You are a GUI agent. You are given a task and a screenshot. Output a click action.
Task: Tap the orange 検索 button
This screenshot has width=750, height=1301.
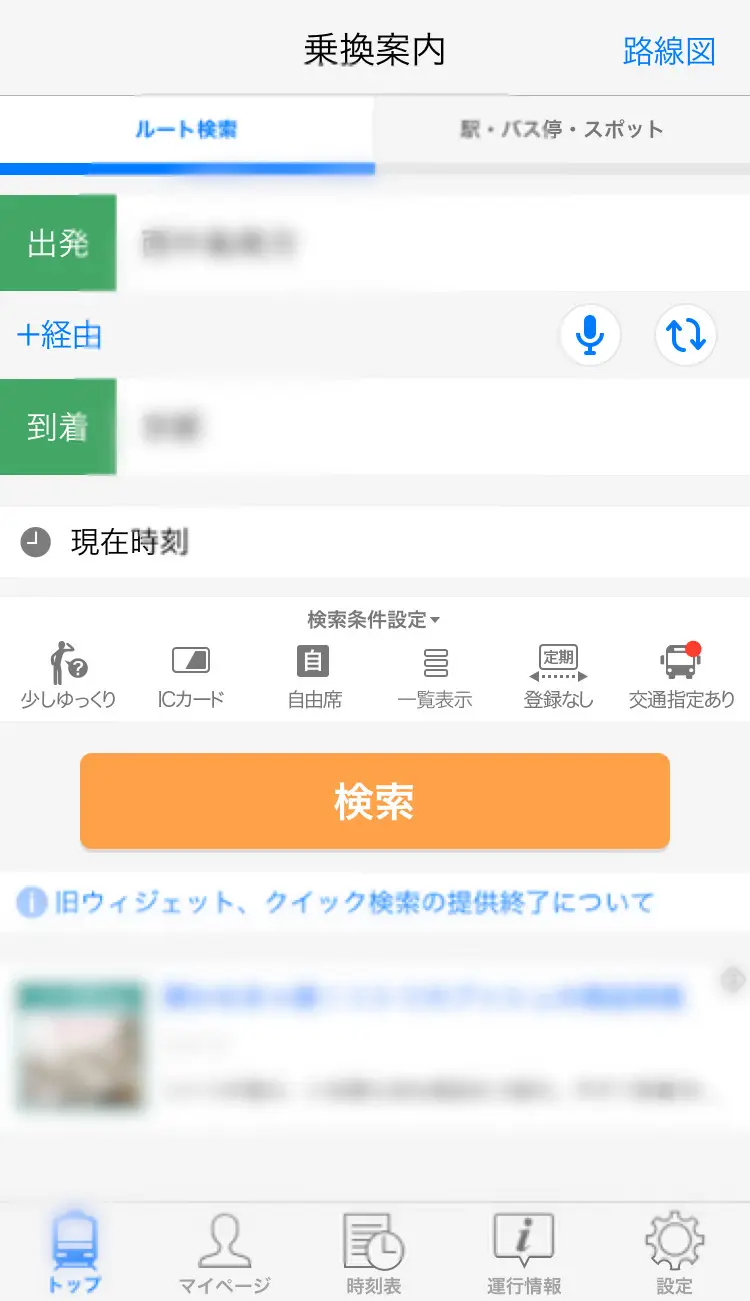(374, 802)
